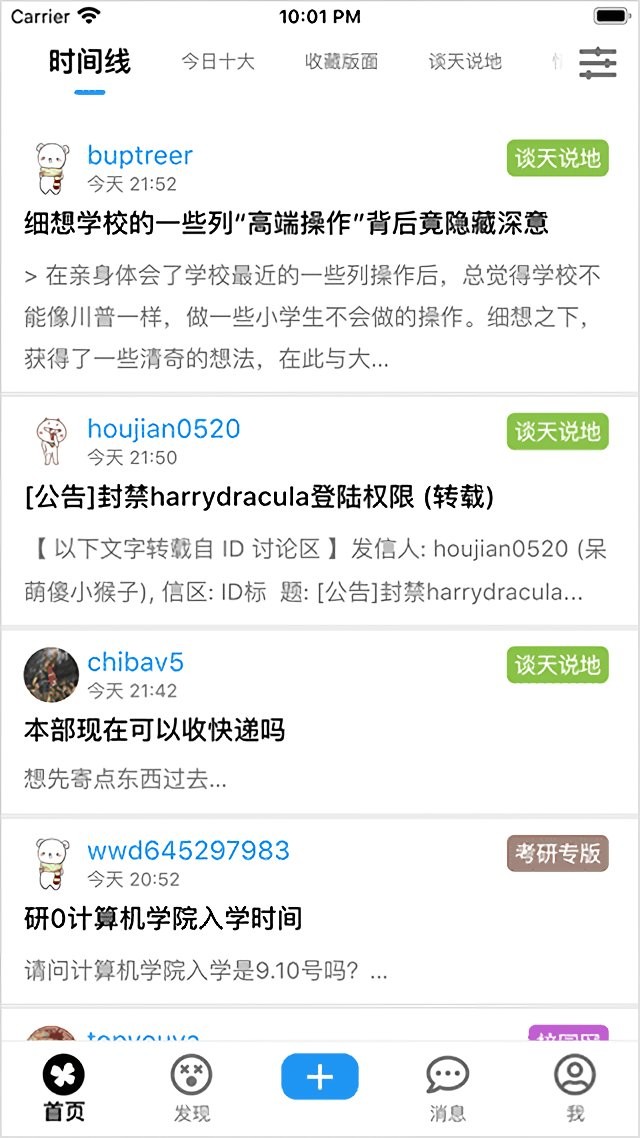The height and width of the screenshot is (1138, 640).
Task: Switch to the 今日十大 tab
Action: [x=218, y=62]
